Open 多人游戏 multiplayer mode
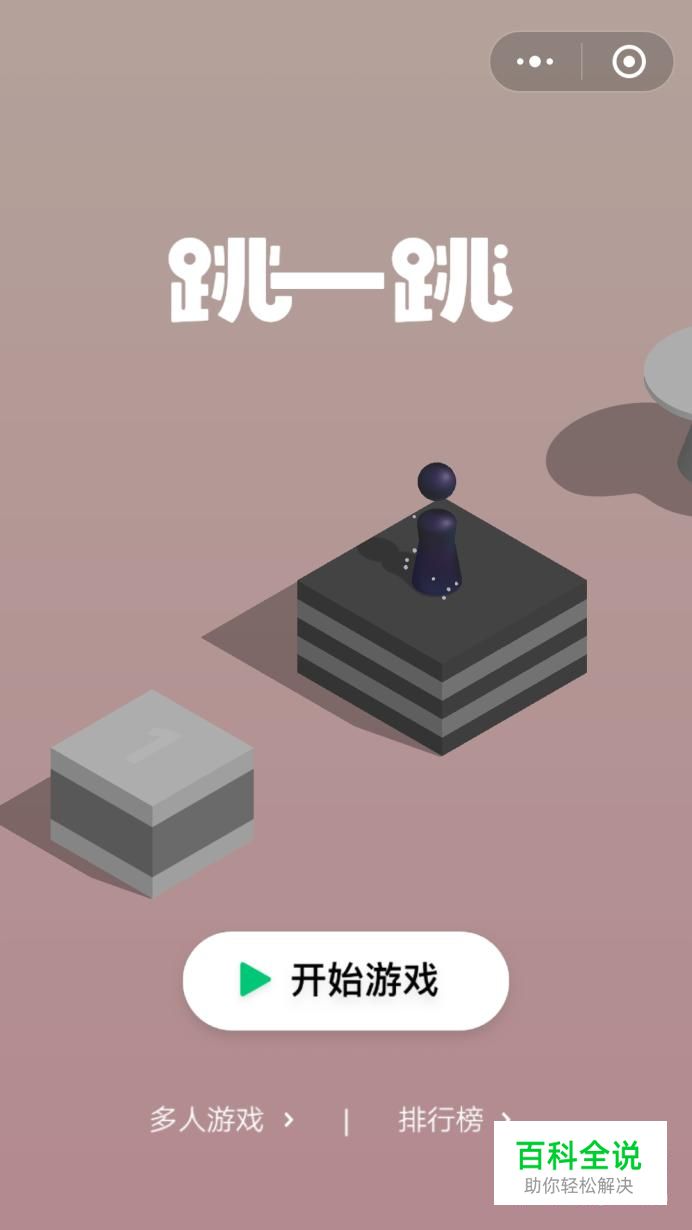 [222, 1120]
